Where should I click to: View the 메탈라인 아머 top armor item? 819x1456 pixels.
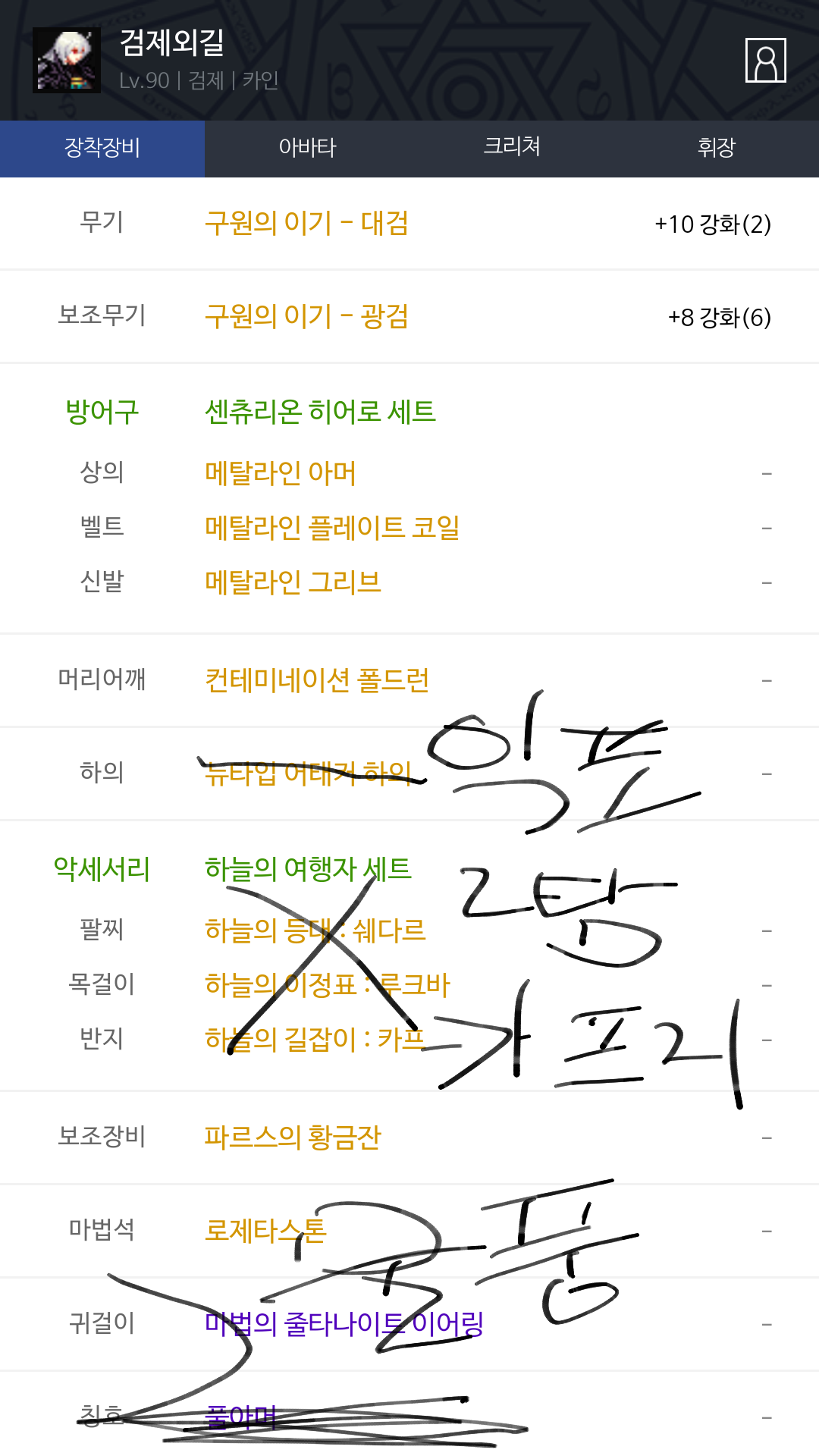click(x=281, y=473)
